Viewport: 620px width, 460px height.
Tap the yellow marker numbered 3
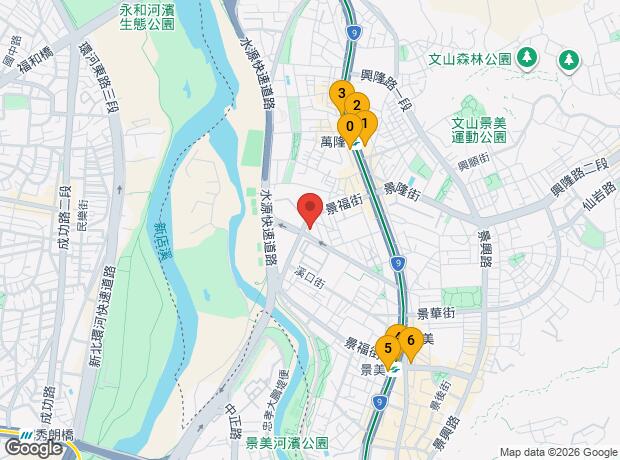tap(340, 94)
